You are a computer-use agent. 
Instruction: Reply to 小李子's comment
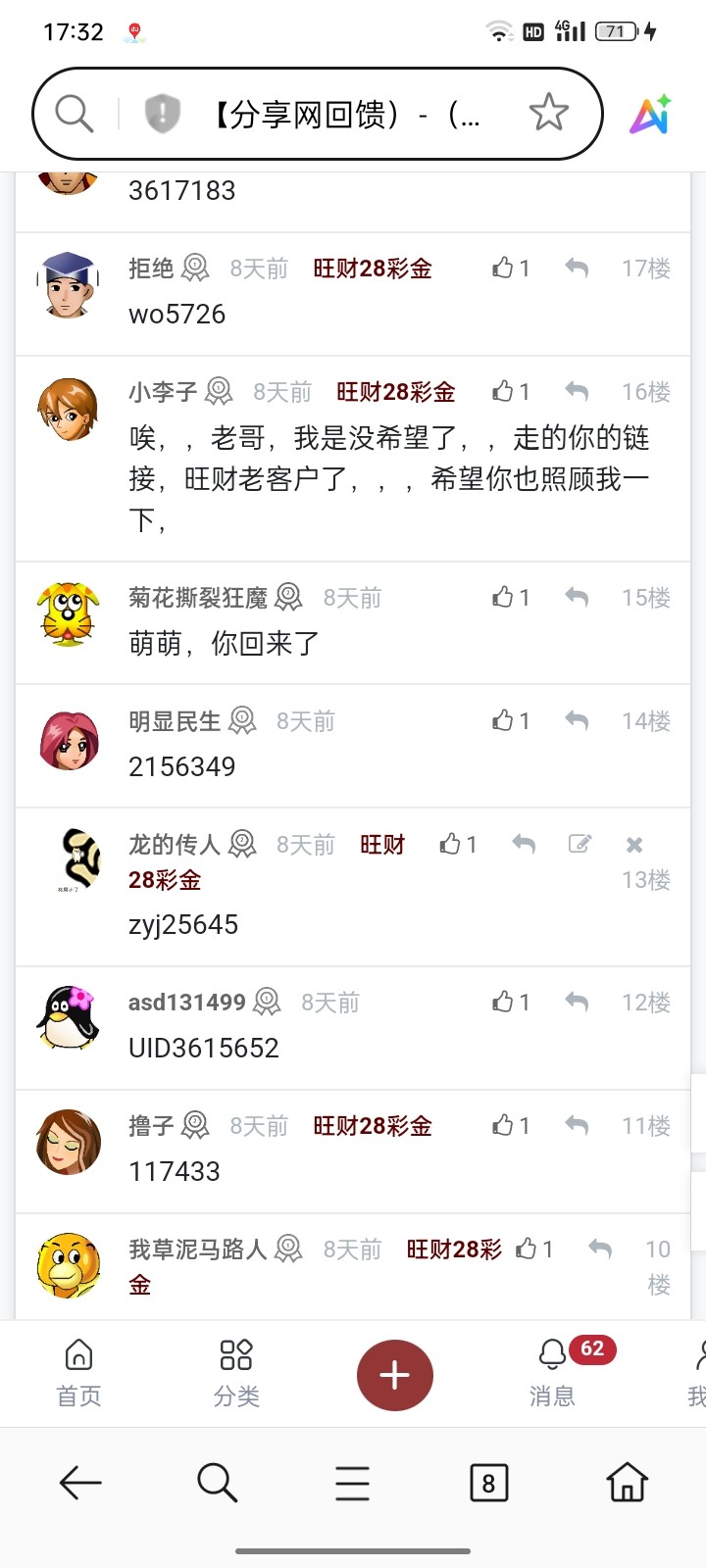pyautogui.click(x=577, y=392)
